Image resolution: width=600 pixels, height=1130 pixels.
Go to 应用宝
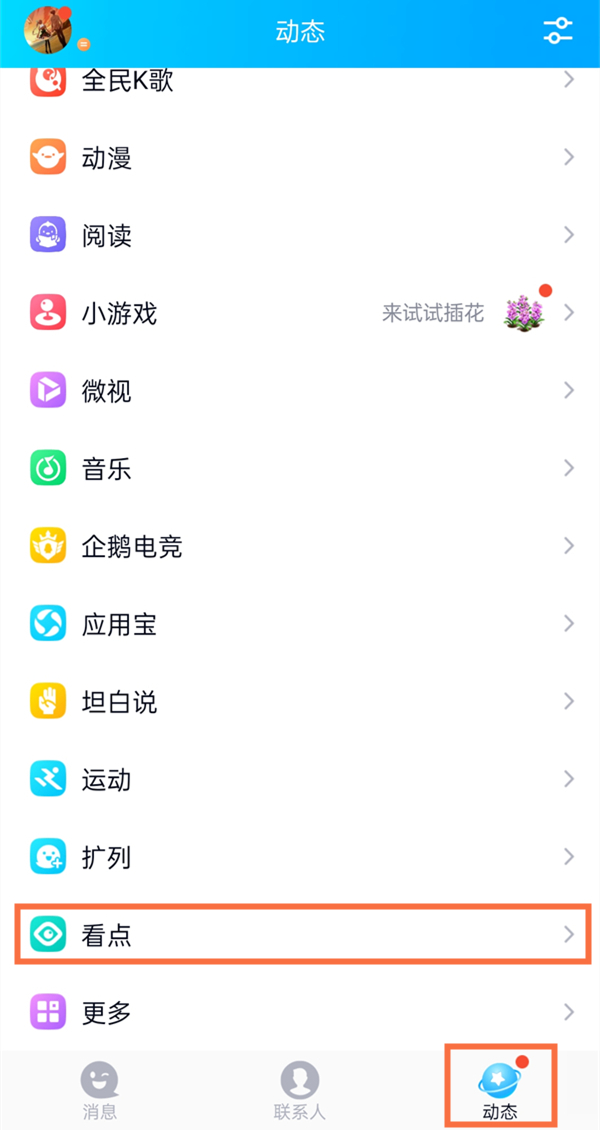pyautogui.click(x=300, y=624)
